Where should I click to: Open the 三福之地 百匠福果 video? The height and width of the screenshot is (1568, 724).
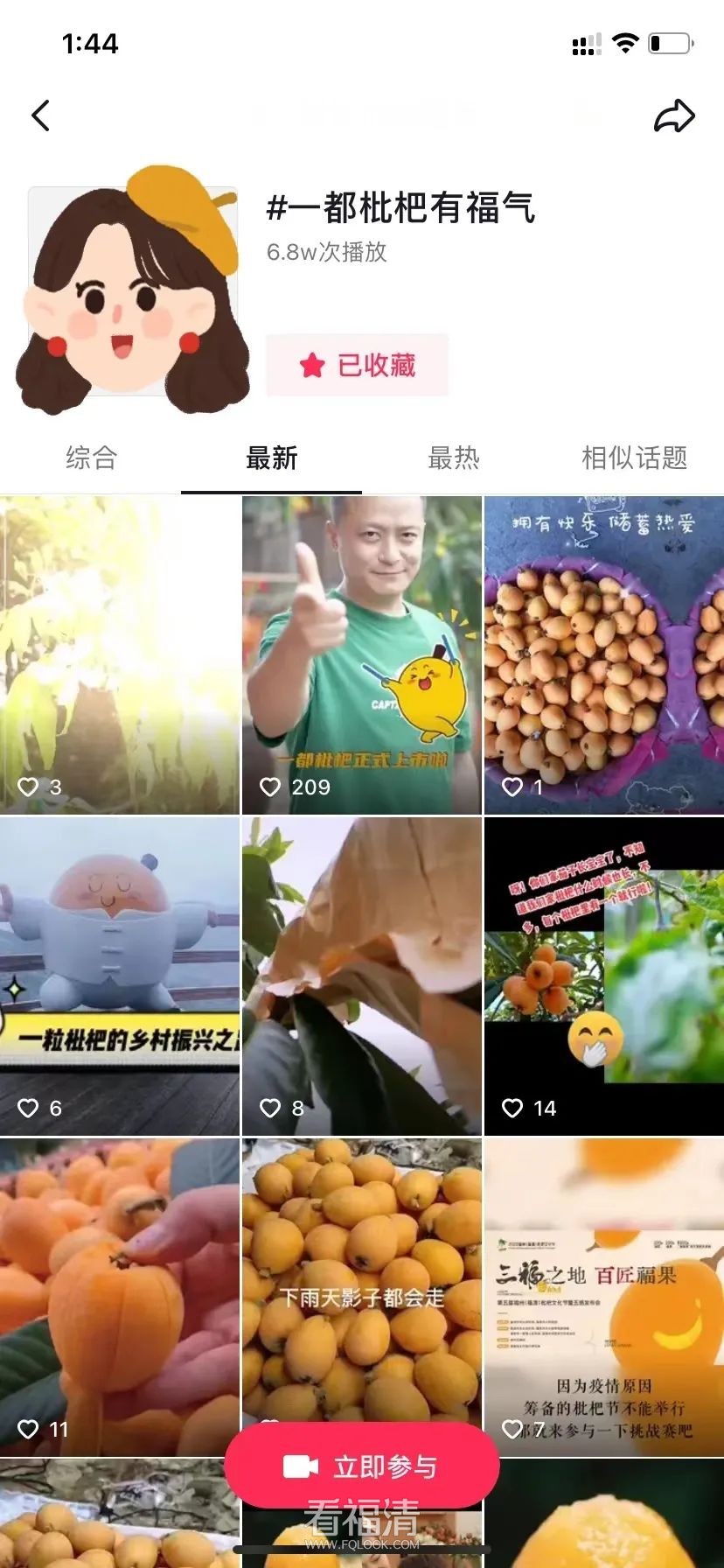603,1297
